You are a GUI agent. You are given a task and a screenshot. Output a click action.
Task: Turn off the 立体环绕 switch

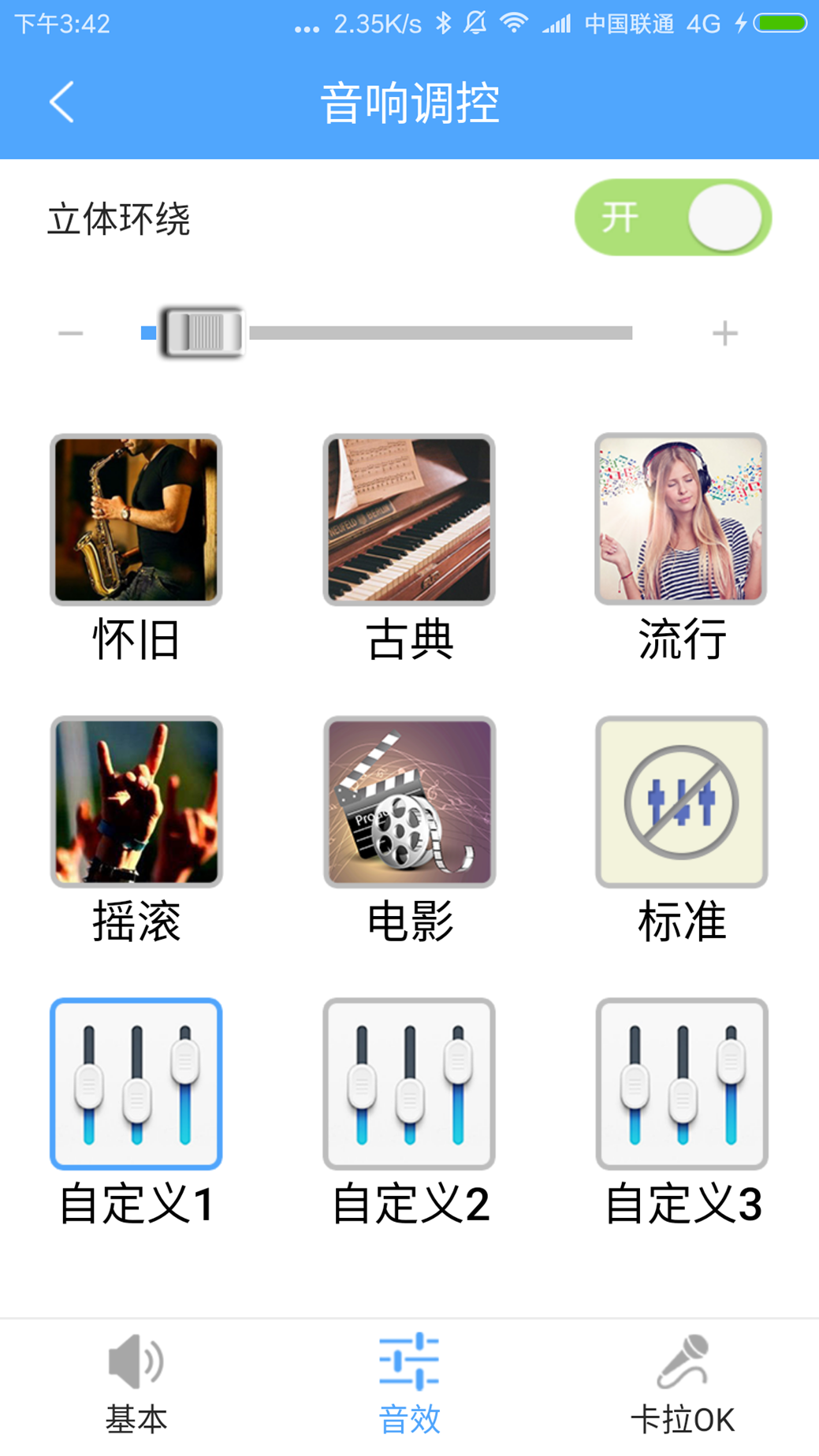click(x=672, y=218)
